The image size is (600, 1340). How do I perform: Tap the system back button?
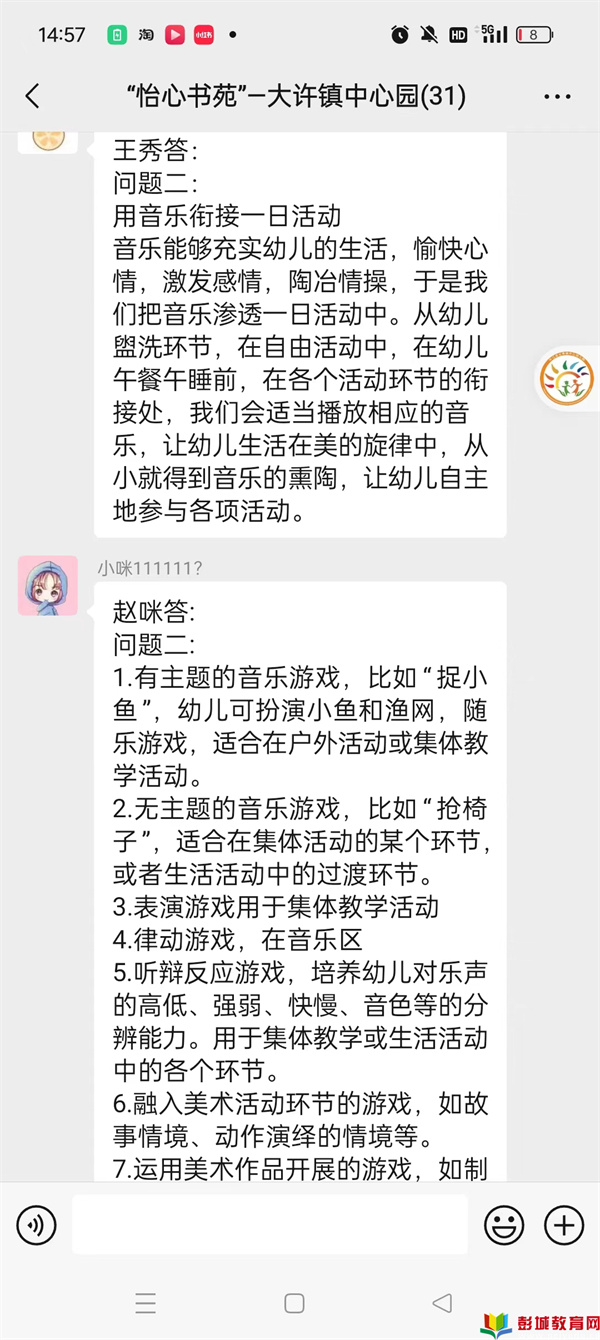[442, 1303]
